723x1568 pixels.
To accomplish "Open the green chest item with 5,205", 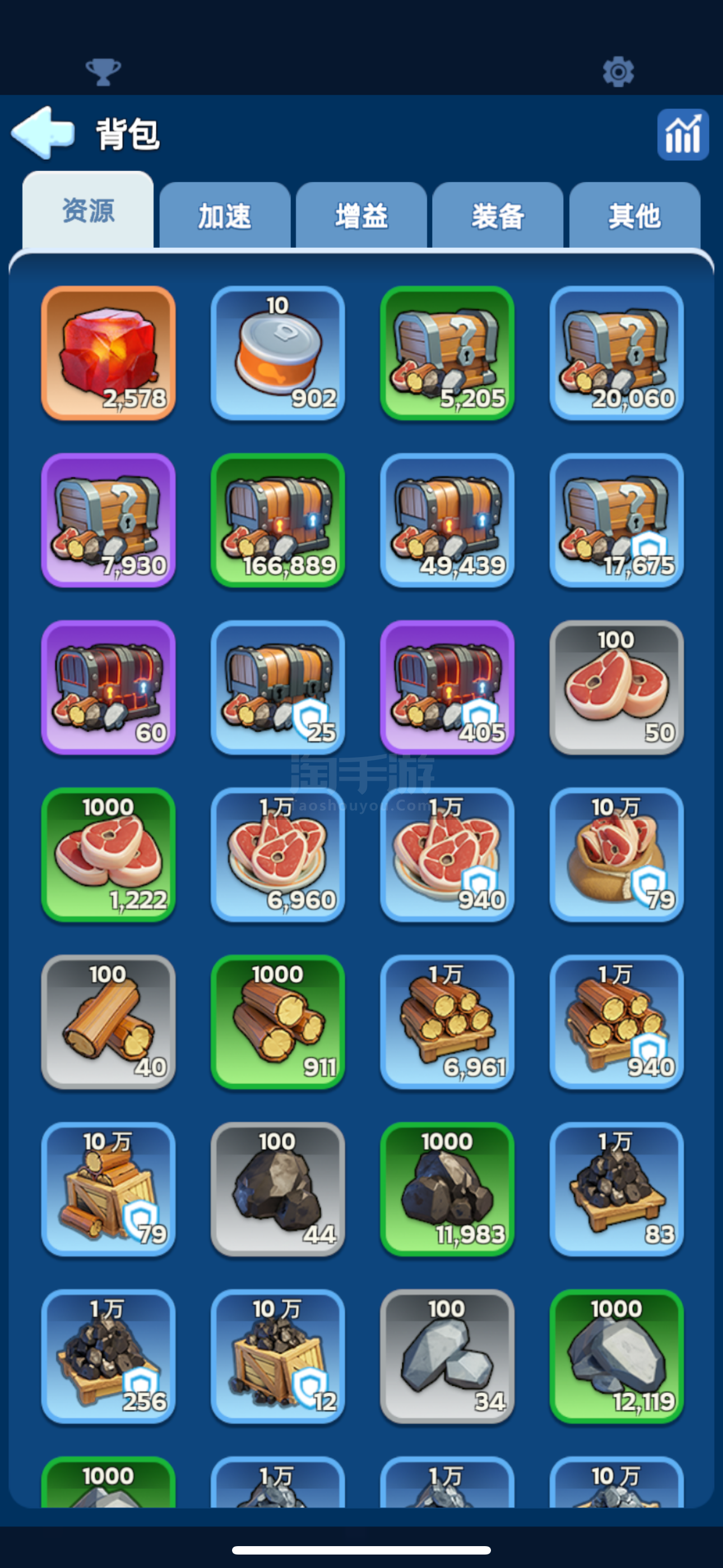I will coord(447,353).
